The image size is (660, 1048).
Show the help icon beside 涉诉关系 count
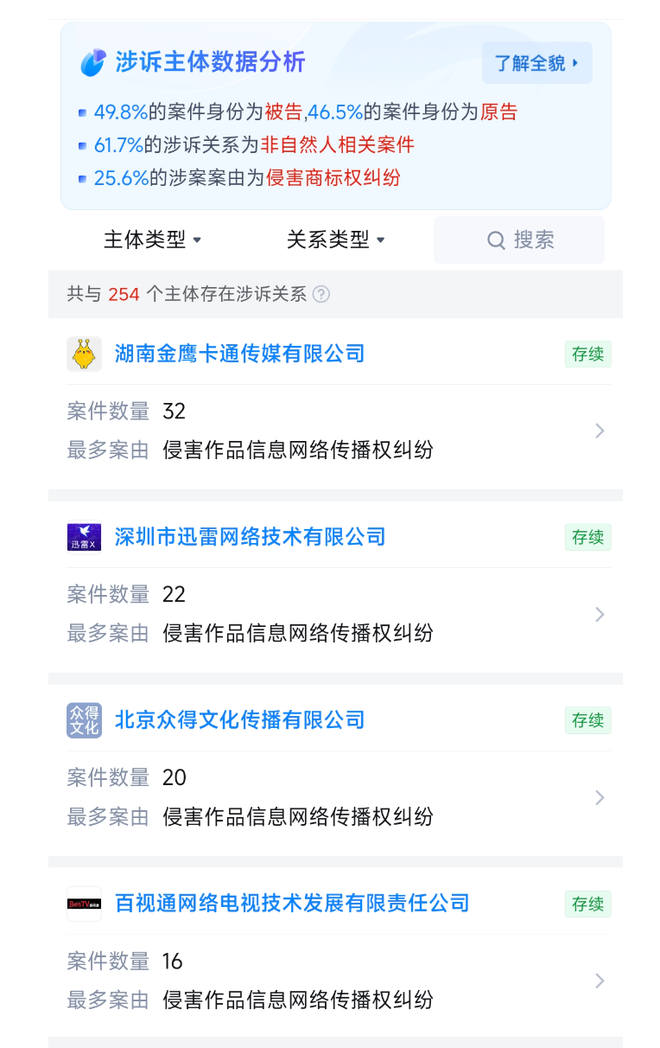(321, 294)
